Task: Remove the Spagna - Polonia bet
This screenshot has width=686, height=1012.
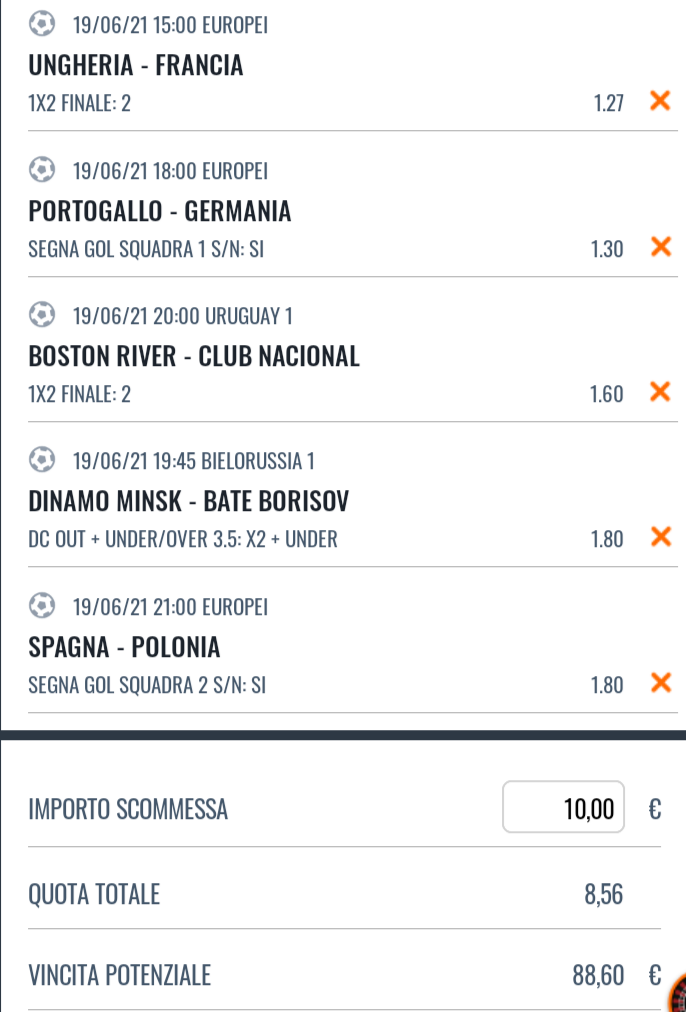Action: (660, 684)
